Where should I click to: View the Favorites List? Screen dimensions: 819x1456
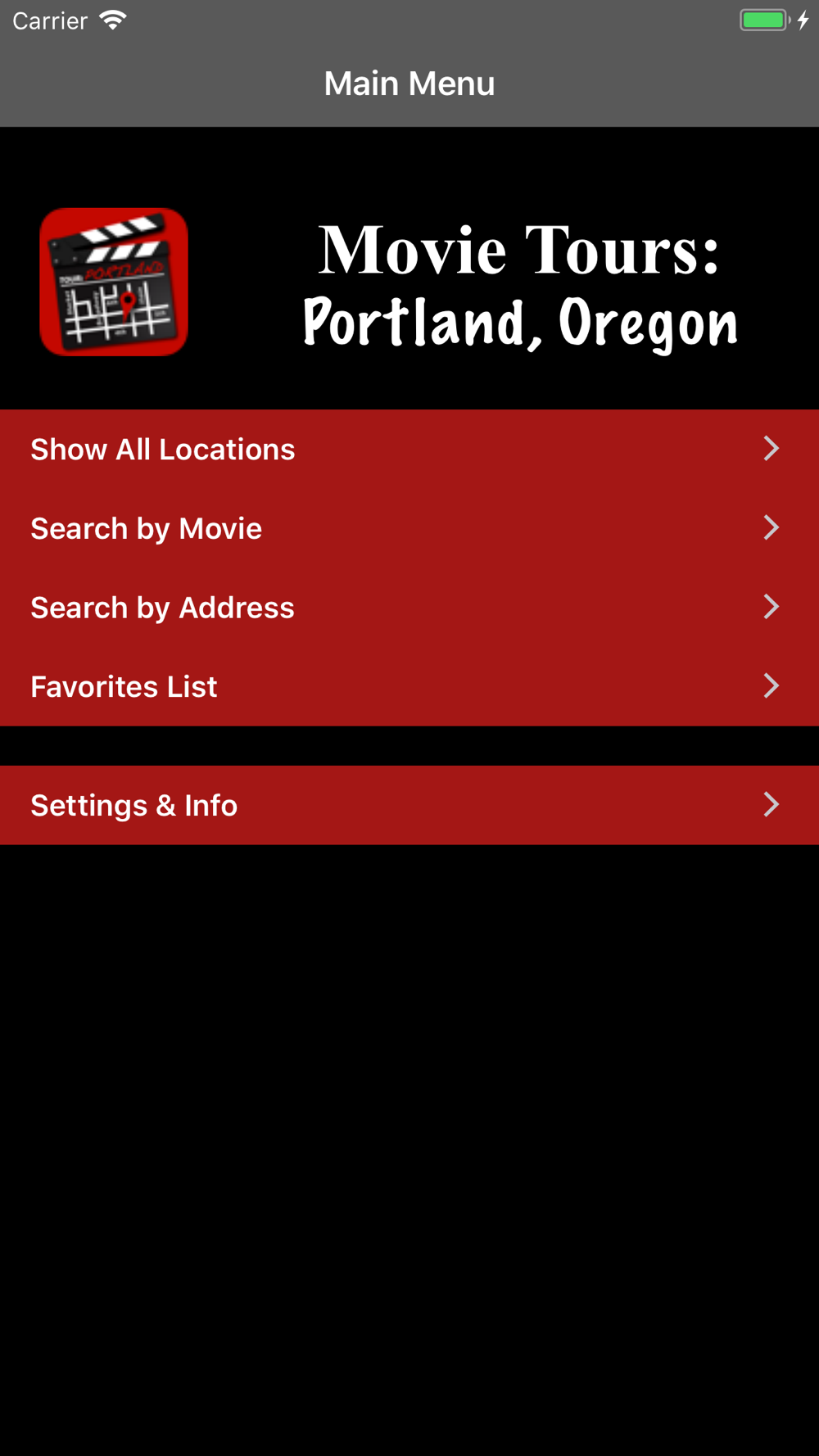click(409, 686)
